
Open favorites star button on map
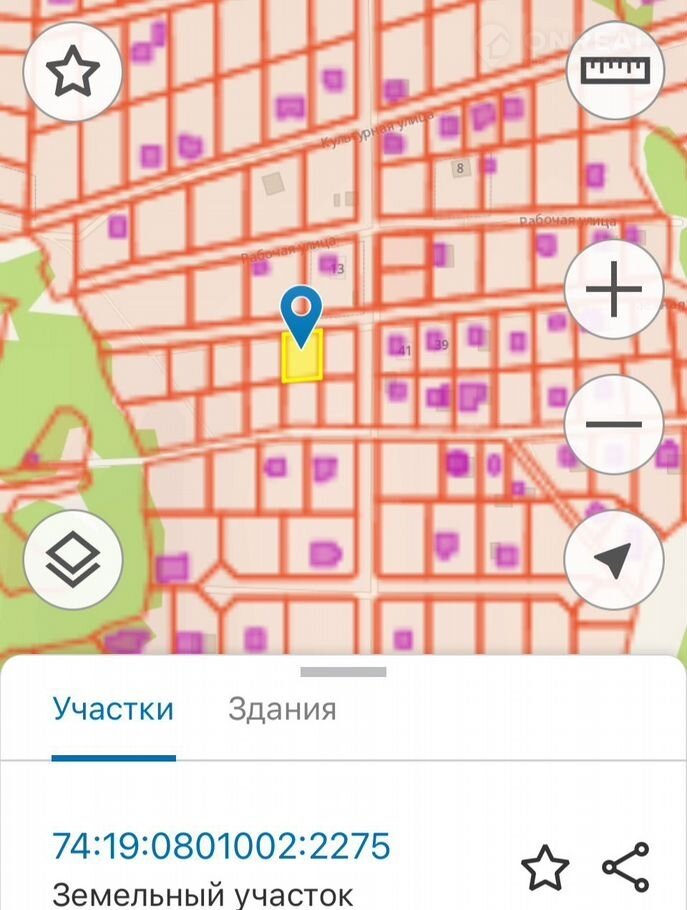[73, 71]
